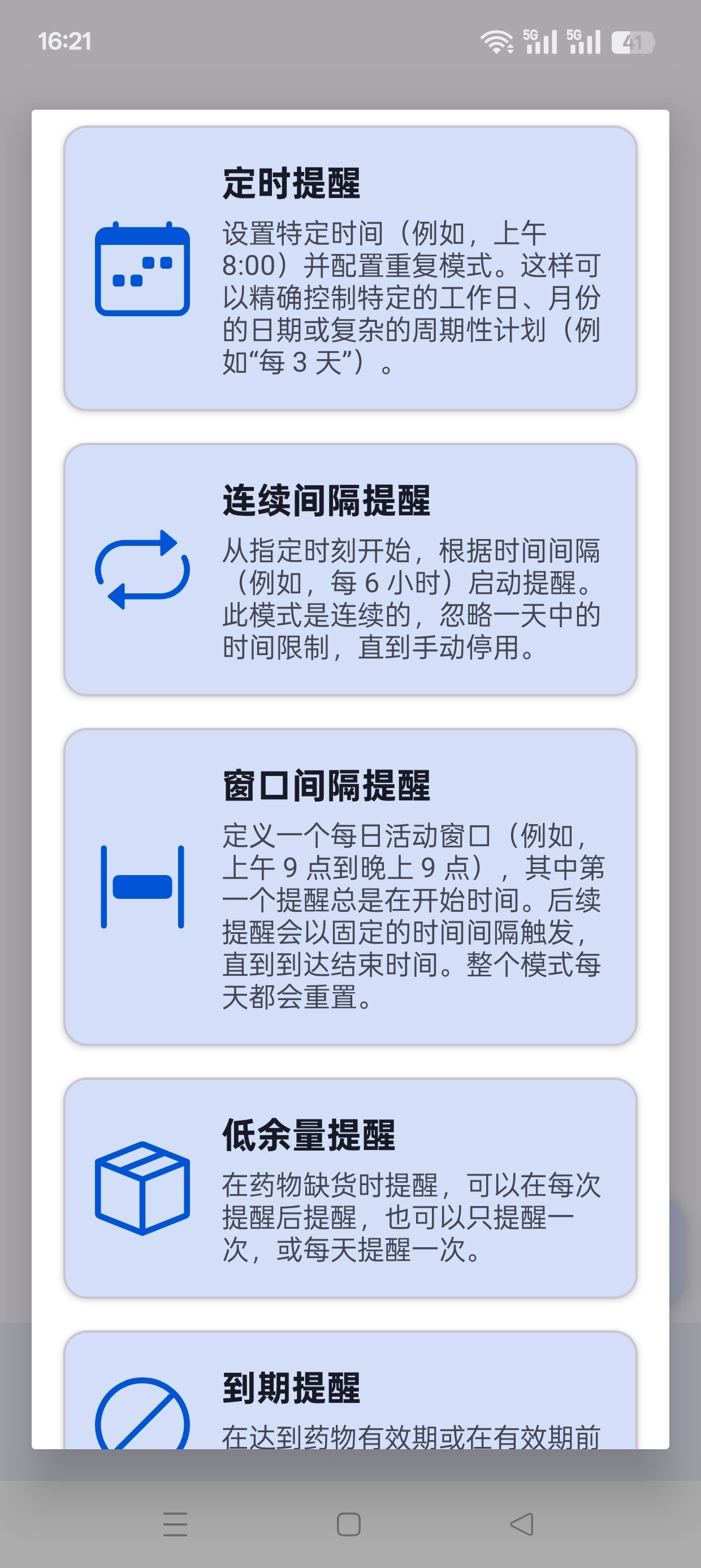This screenshot has width=701, height=1568.
Task: Tap the system home button
Action: [349, 1525]
